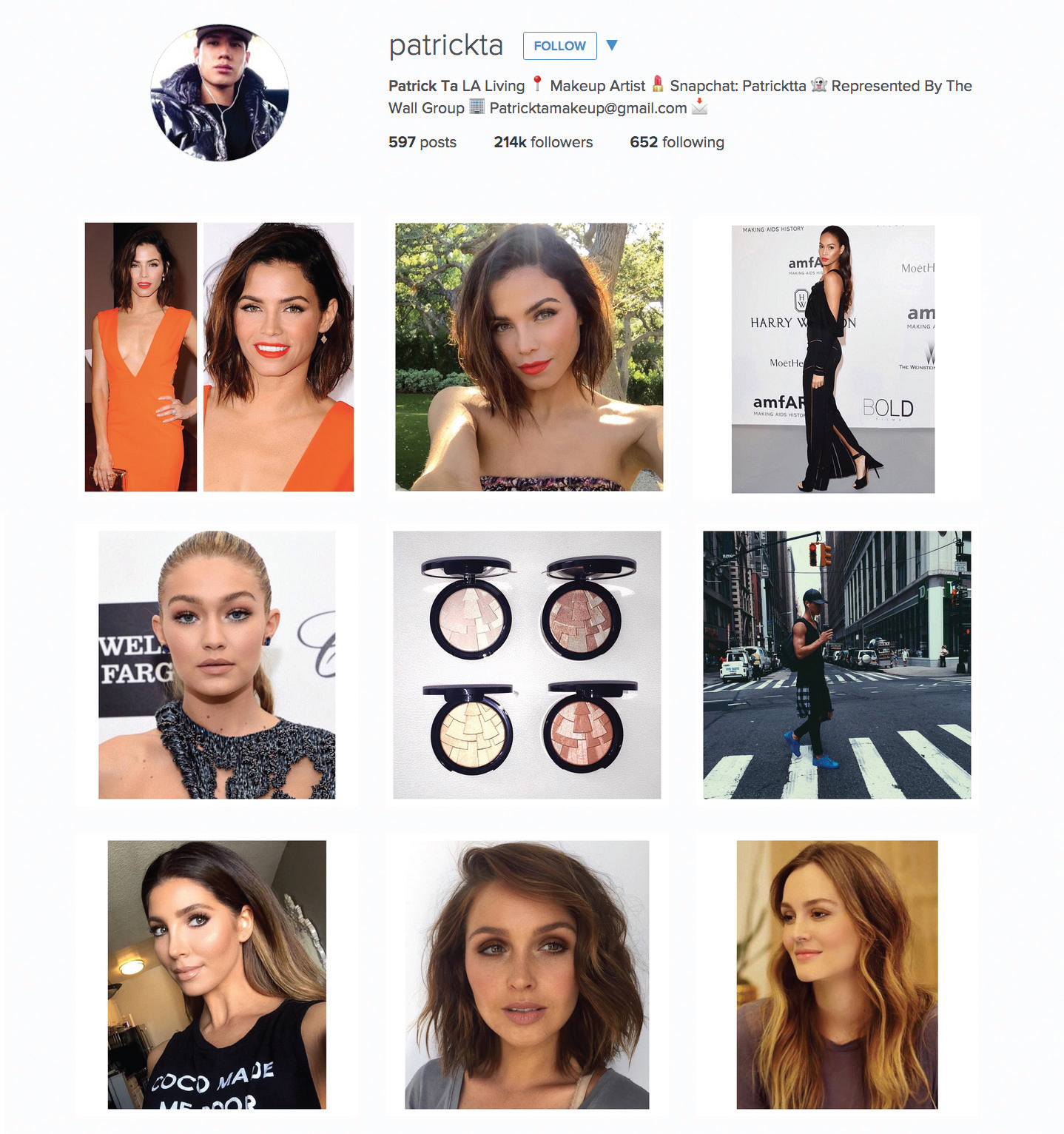Open the Coco Made tank top selfie post

[217, 974]
